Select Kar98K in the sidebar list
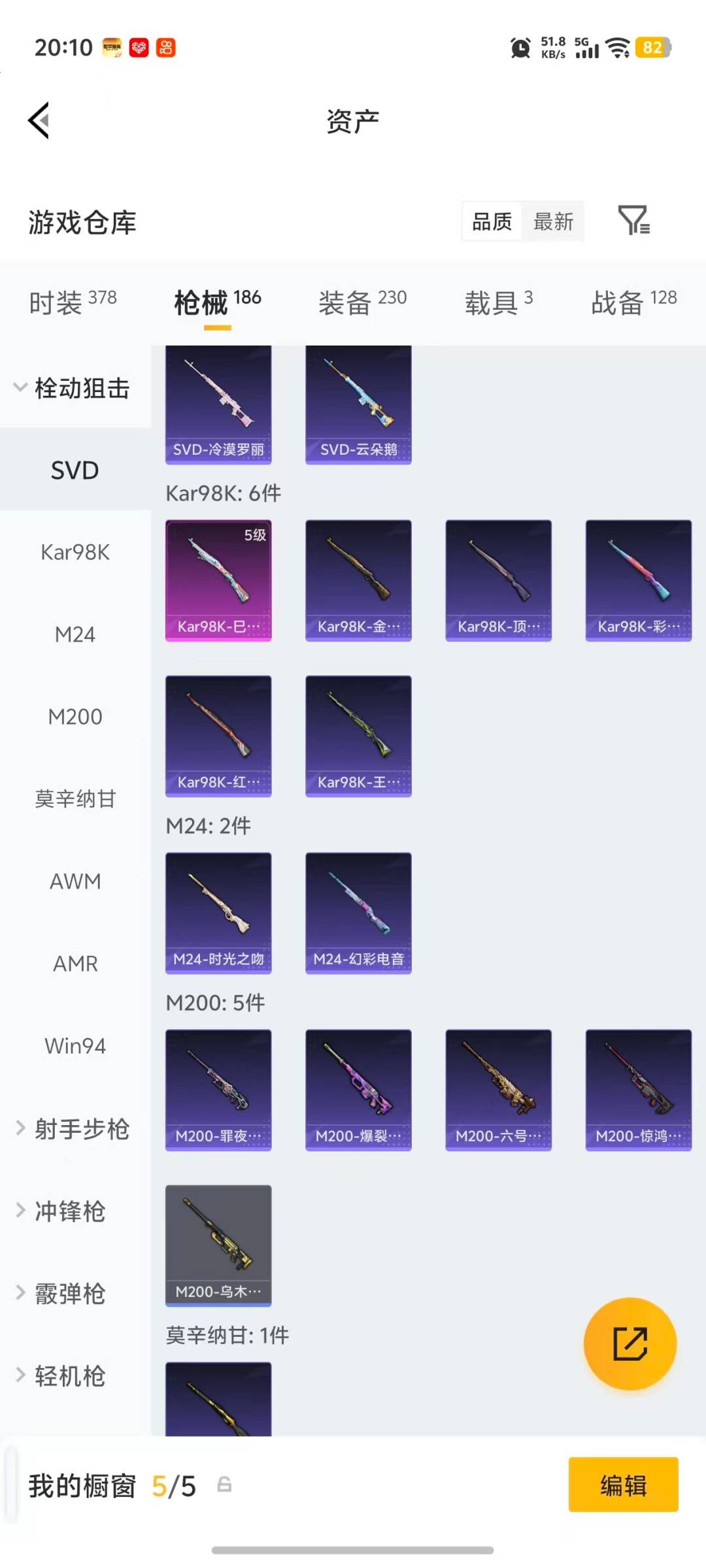This screenshot has height=1568, width=706. coord(75,552)
